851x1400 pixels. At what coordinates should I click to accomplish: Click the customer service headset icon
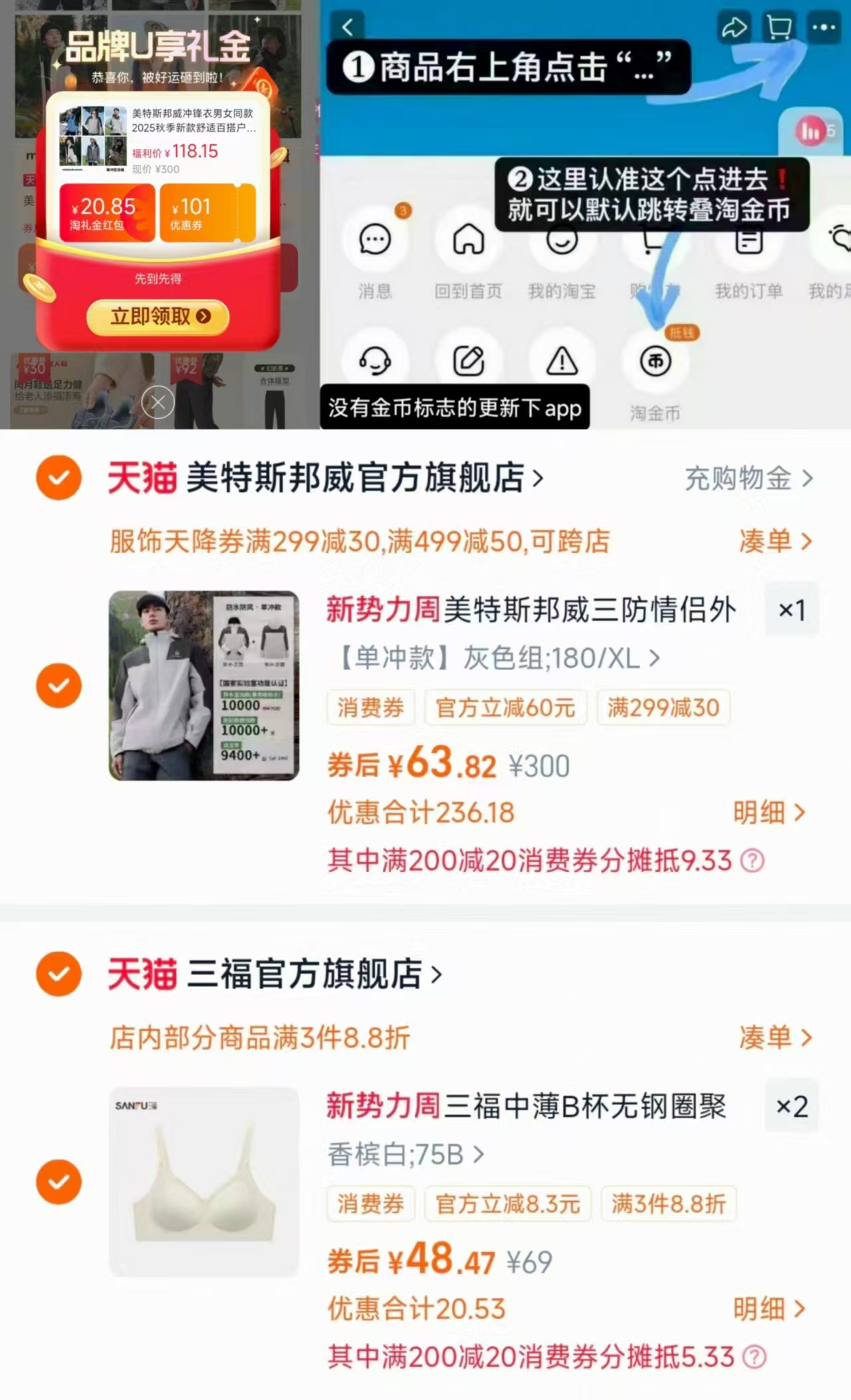pos(376,360)
